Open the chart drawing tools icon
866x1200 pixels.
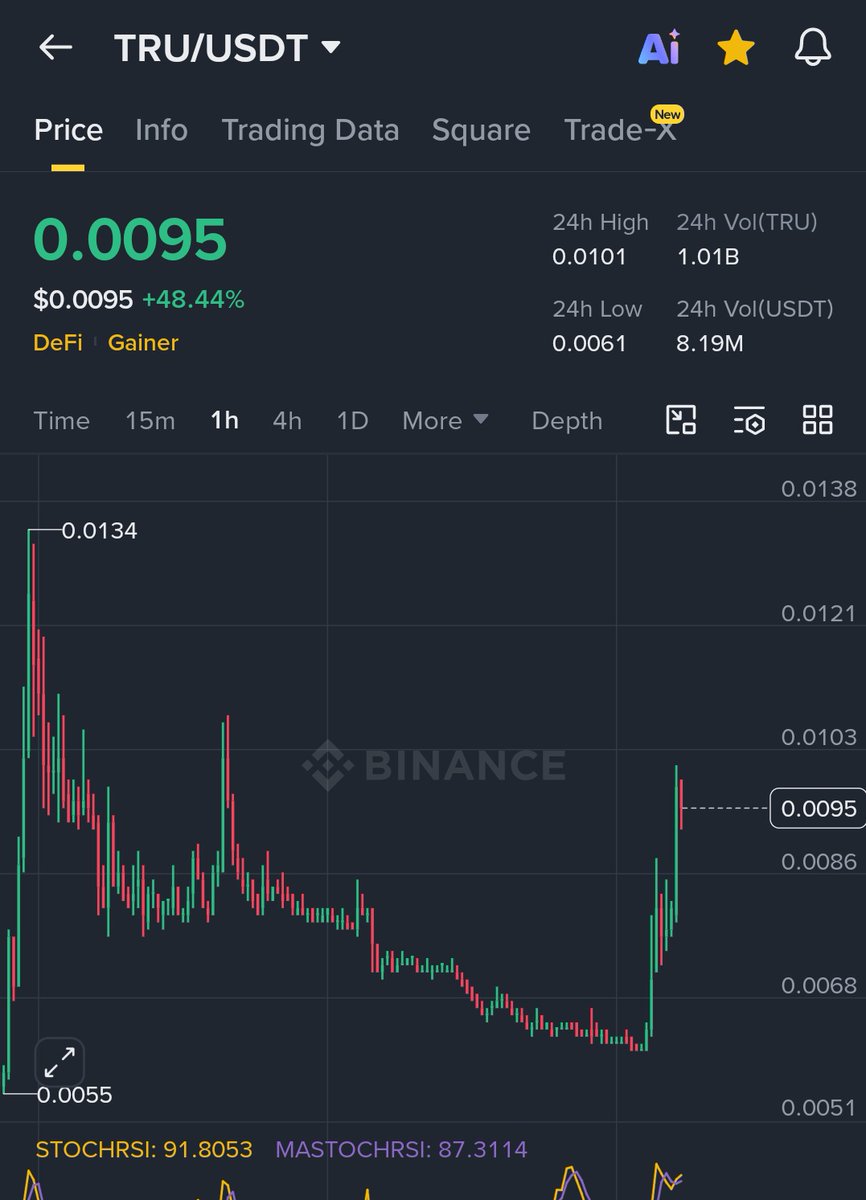(x=681, y=420)
